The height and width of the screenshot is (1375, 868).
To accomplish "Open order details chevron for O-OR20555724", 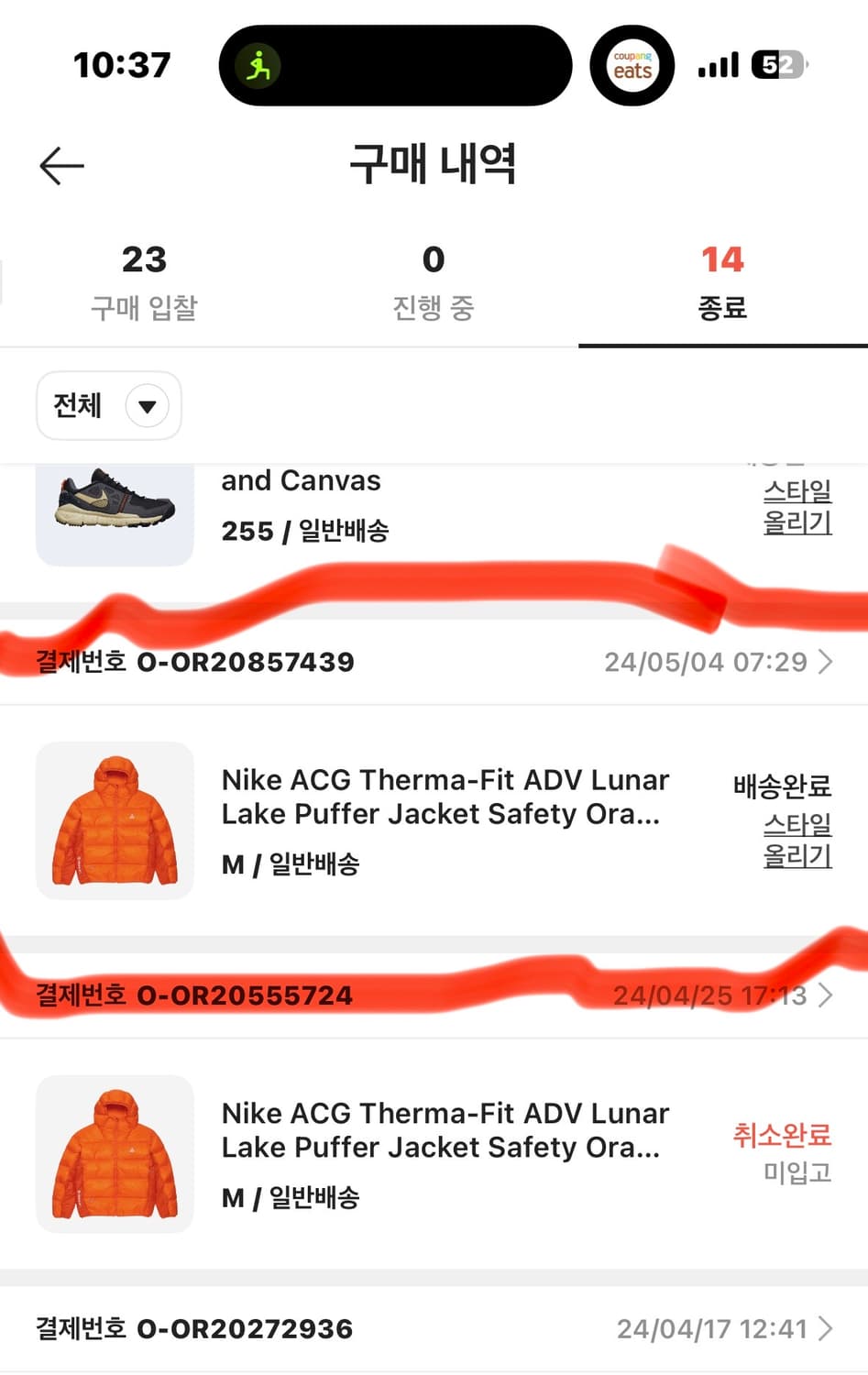I will (828, 995).
